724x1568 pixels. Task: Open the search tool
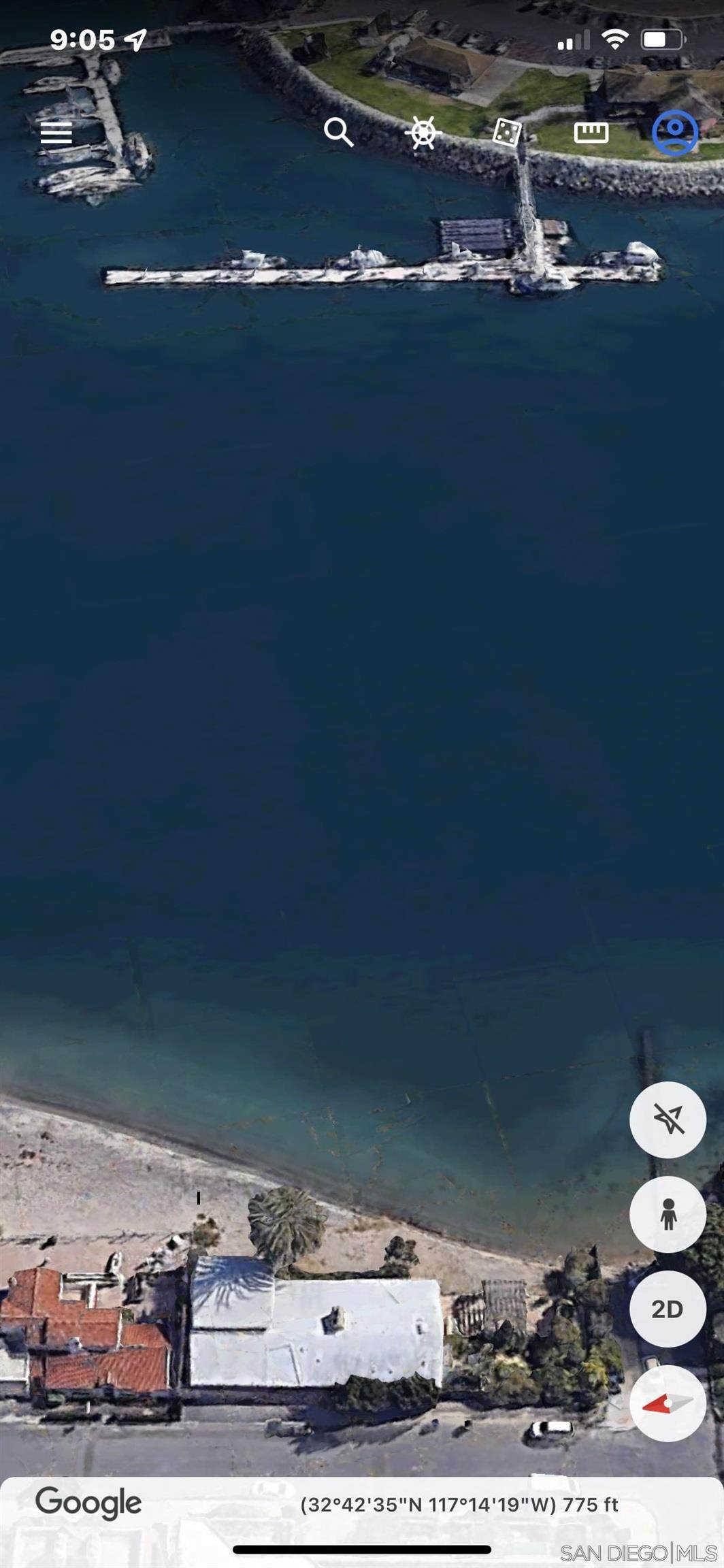338,132
